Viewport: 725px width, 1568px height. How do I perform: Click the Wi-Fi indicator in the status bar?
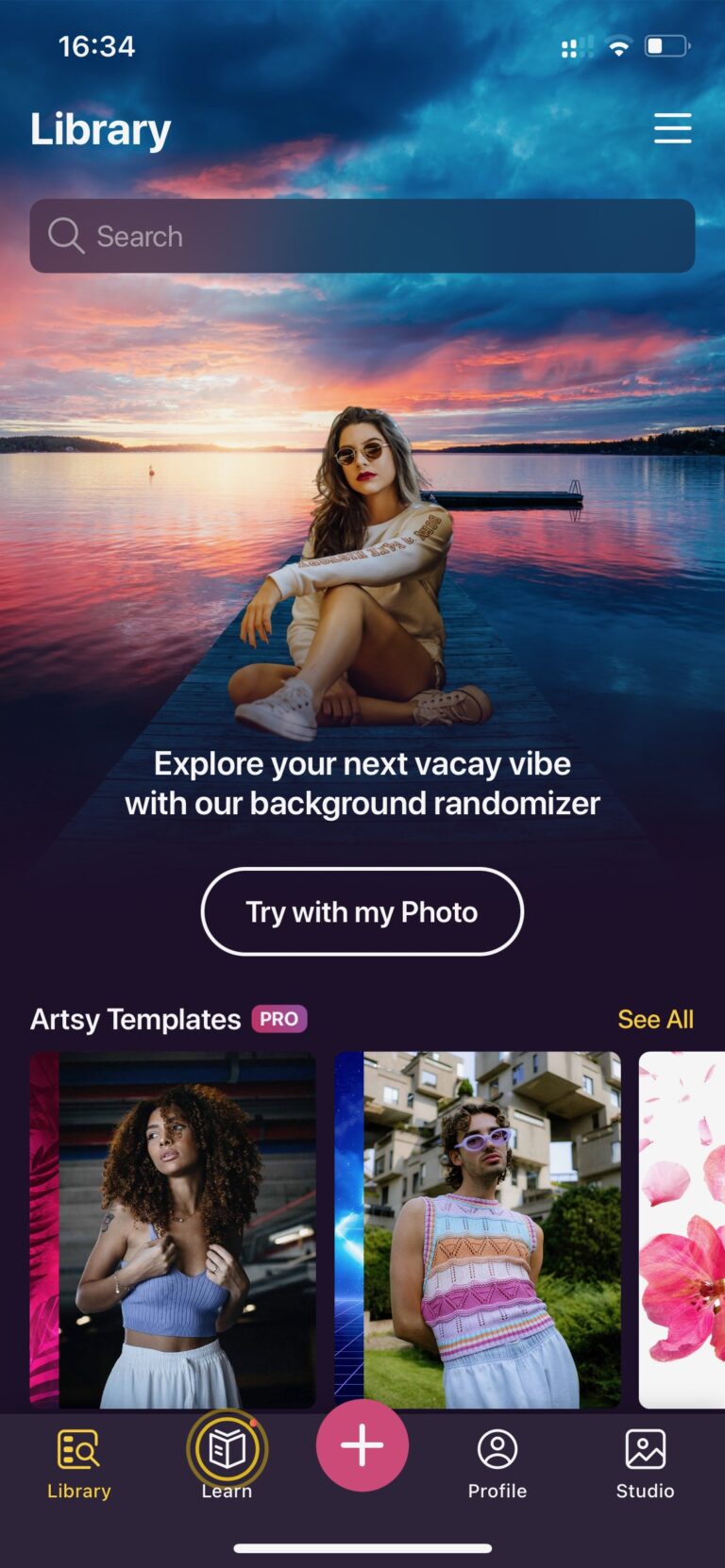coord(618,46)
